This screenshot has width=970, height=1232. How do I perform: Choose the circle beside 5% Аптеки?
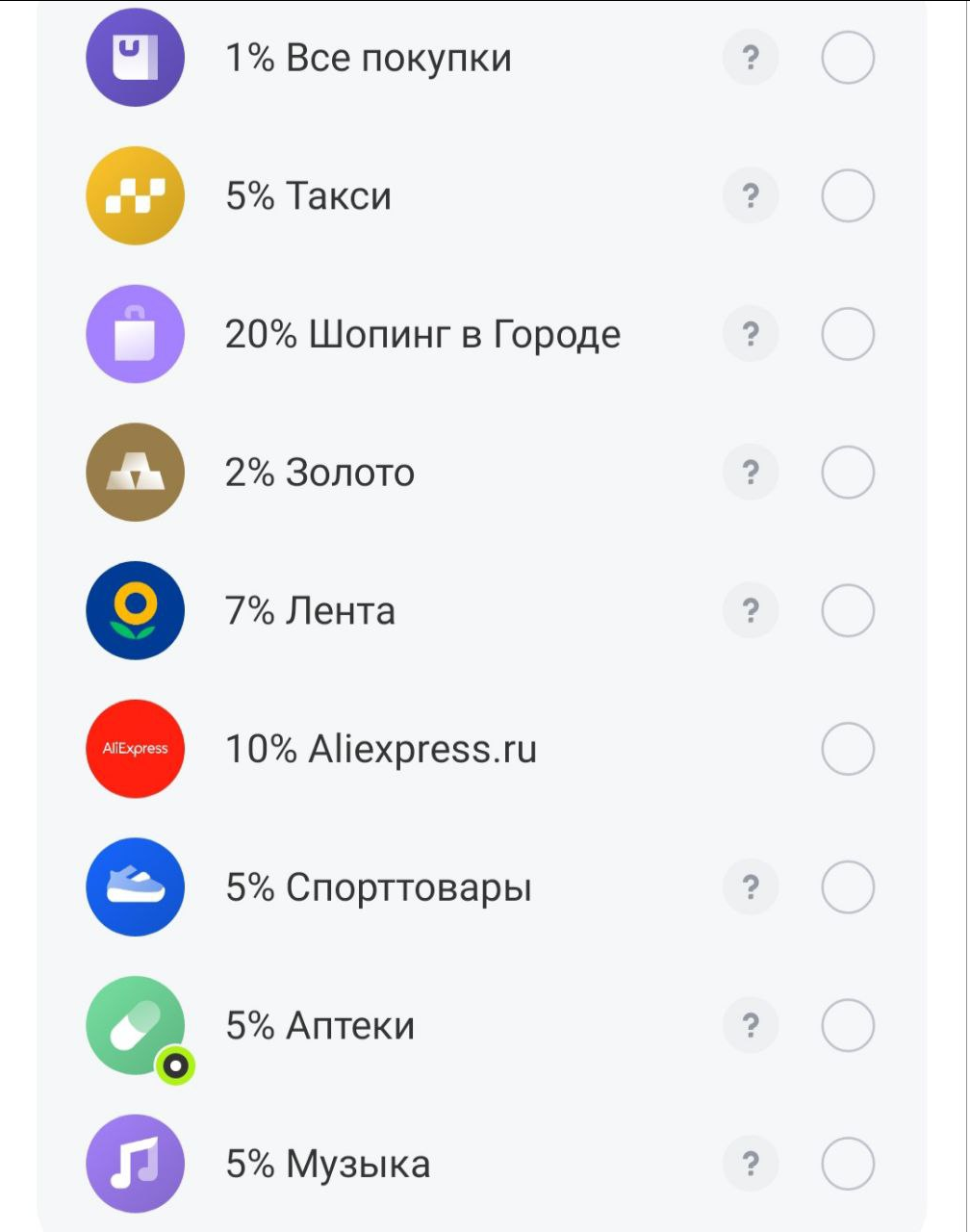pyautogui.click(x=847, y=1025)
